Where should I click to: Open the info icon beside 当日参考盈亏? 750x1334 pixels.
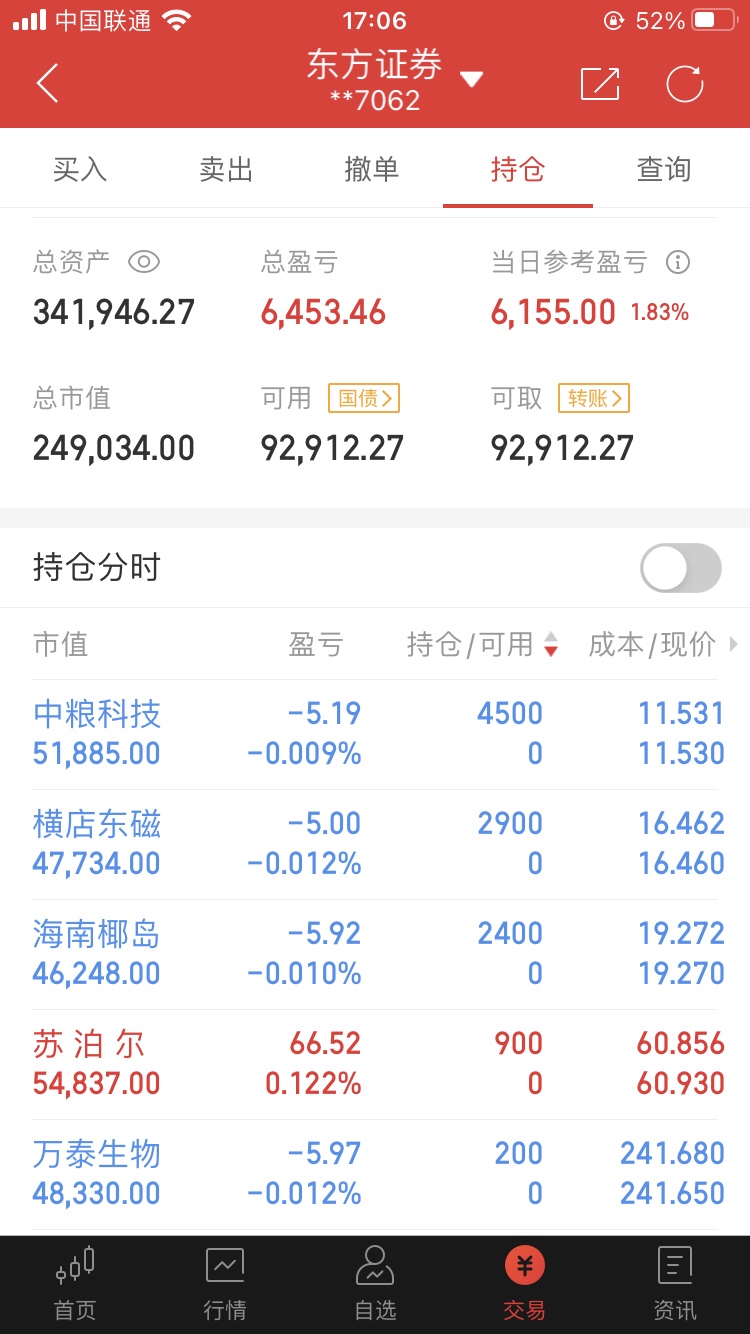678,262
